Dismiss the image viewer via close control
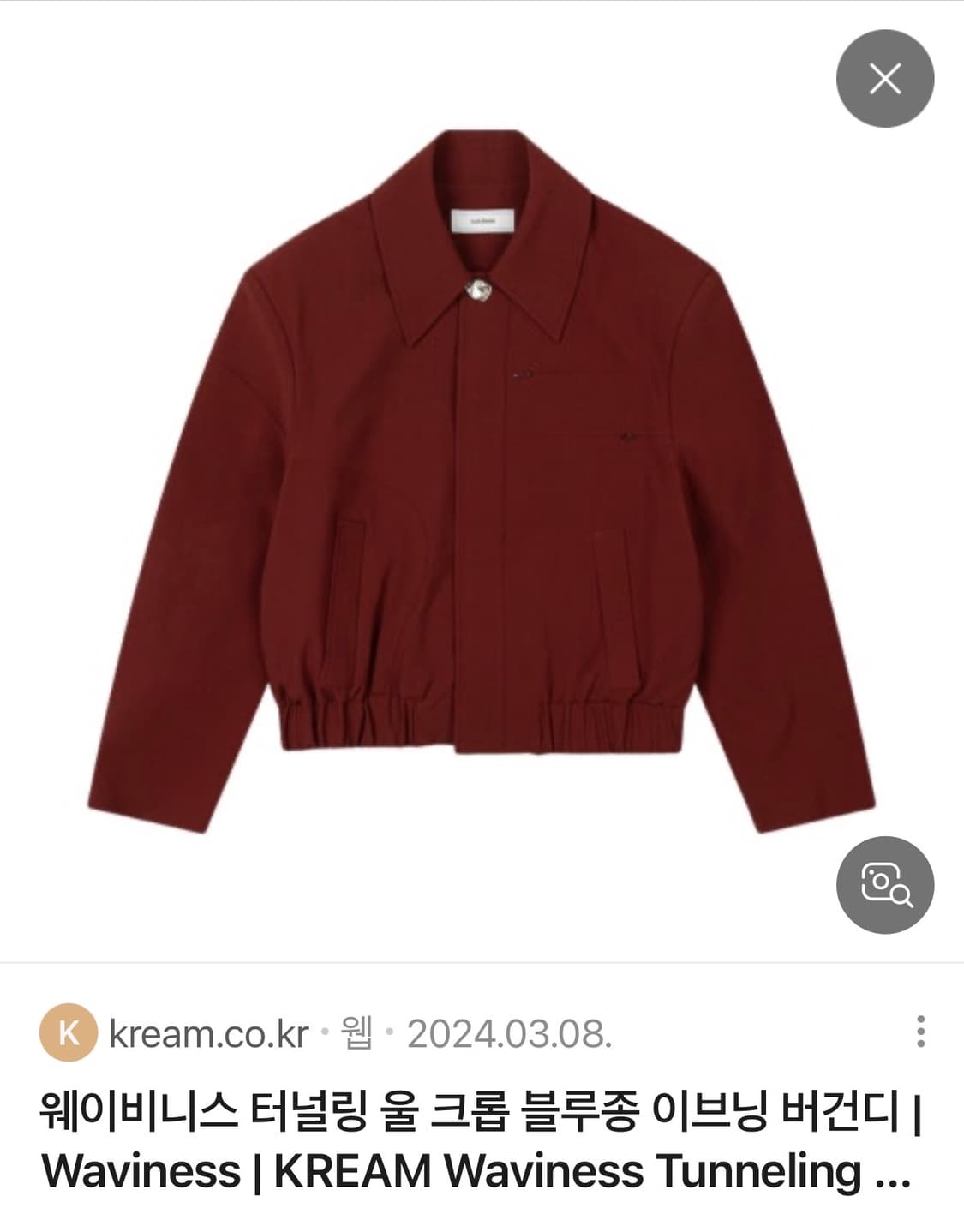The height and width of the screenshot is (1232, 964). (884, 79)
